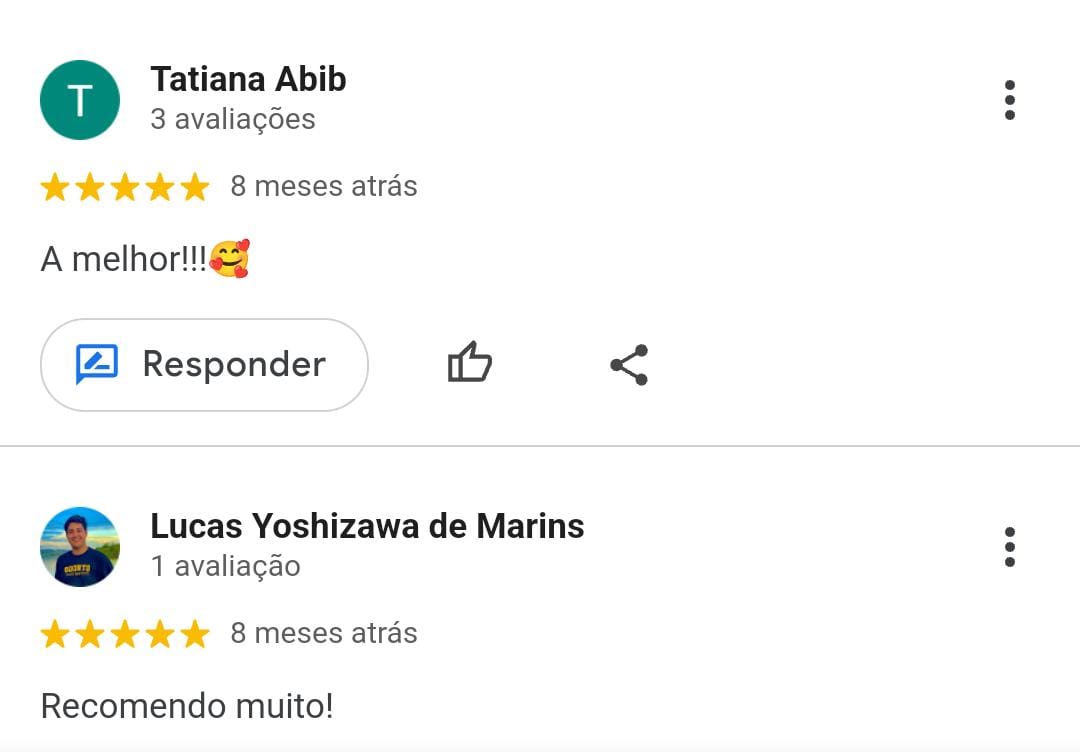Open overflow menu on Lucas Yoshizawa's review
Screen dimensions: 1080x753
click(x=1009, y=547)
